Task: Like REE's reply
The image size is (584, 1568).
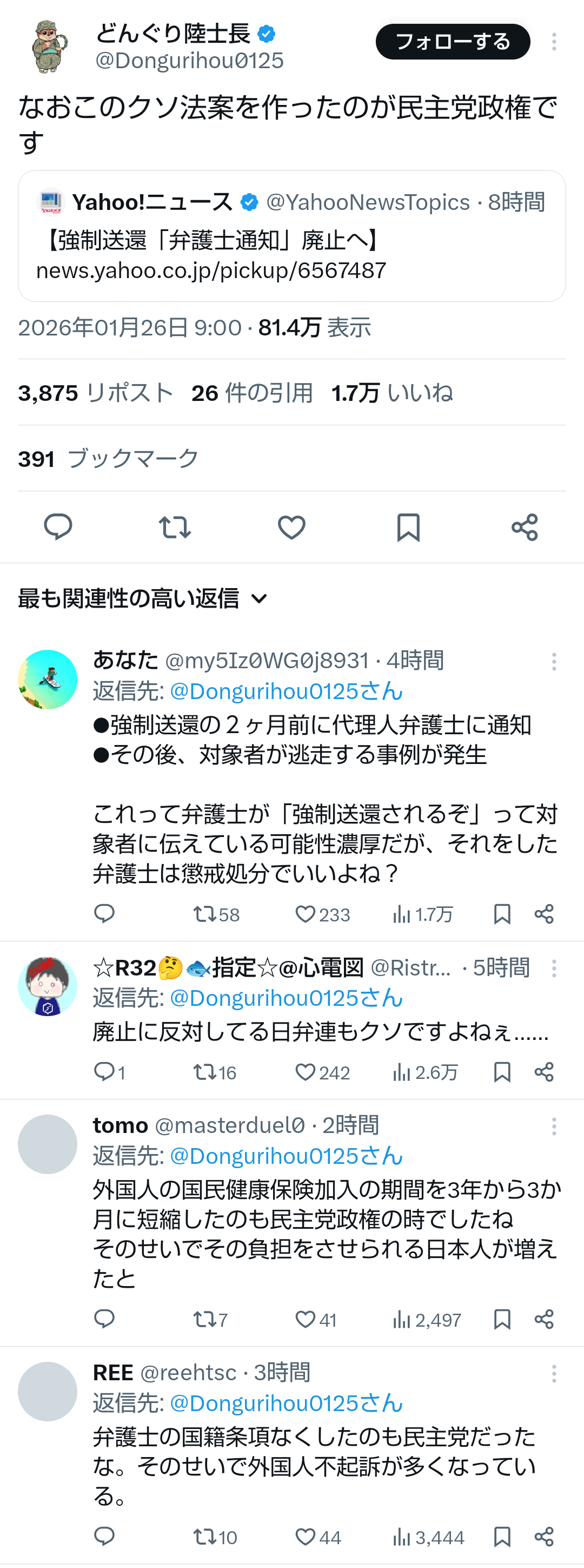Action: coord(306,1537)
